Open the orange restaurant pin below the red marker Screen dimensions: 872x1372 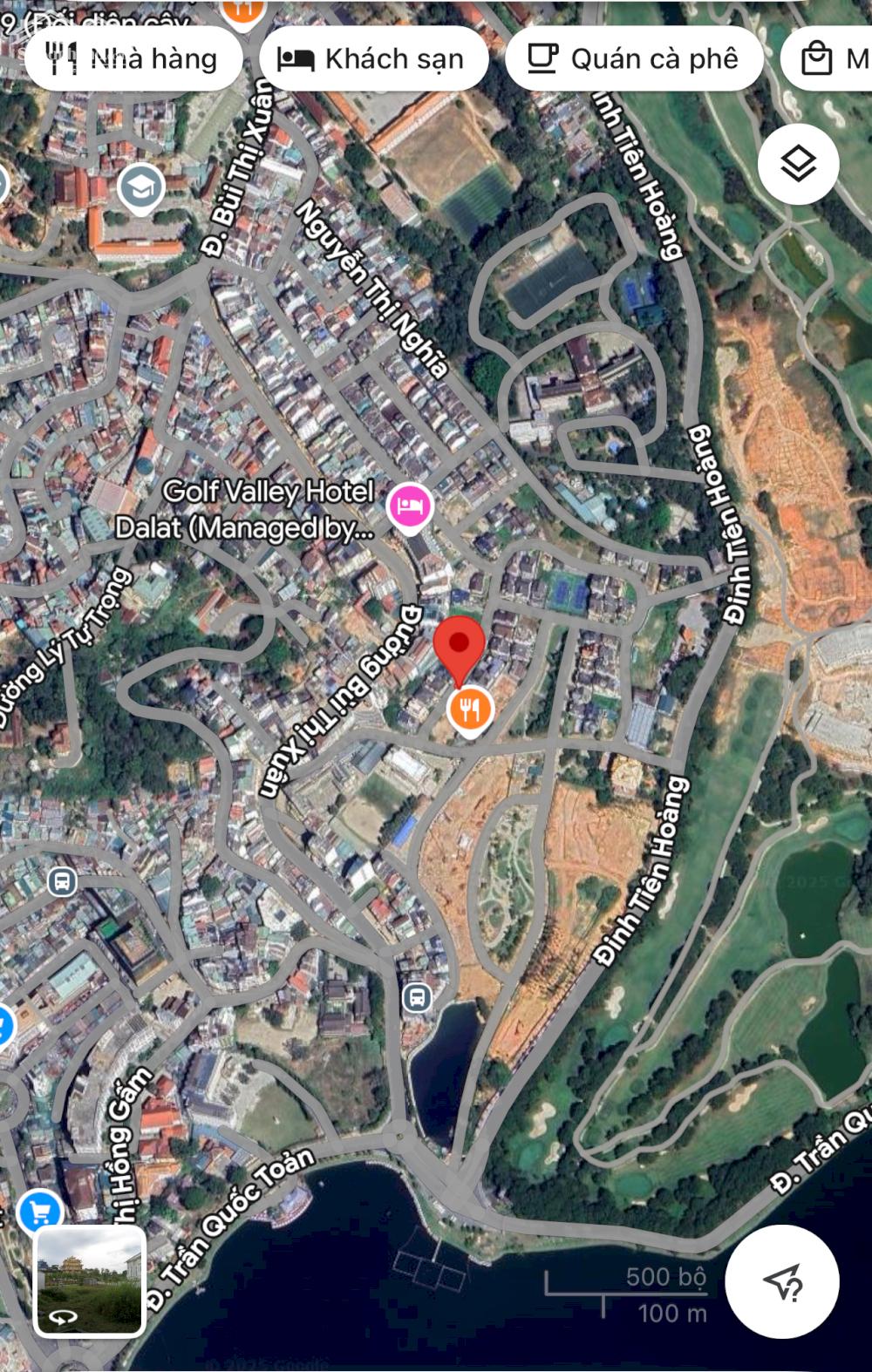(470, 710)
